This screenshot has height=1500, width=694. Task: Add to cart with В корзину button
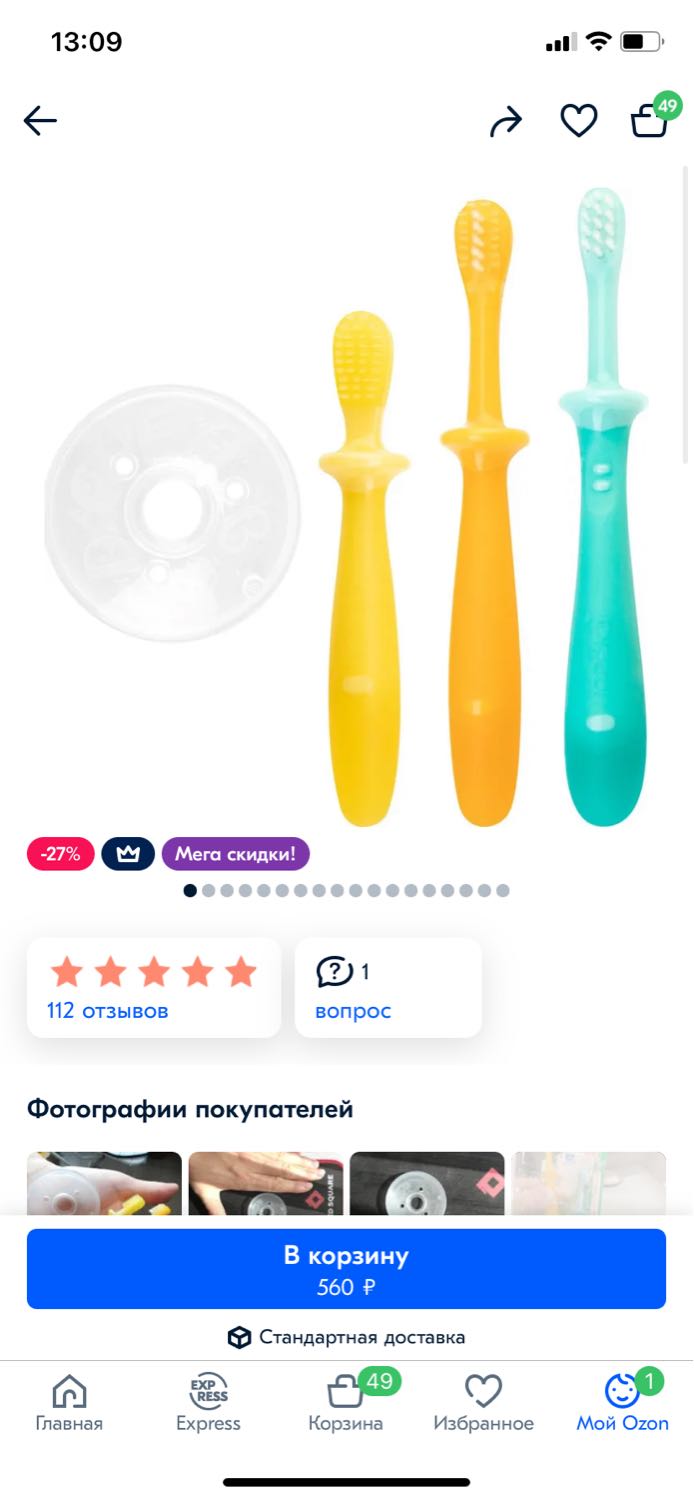click(346, 1269)
